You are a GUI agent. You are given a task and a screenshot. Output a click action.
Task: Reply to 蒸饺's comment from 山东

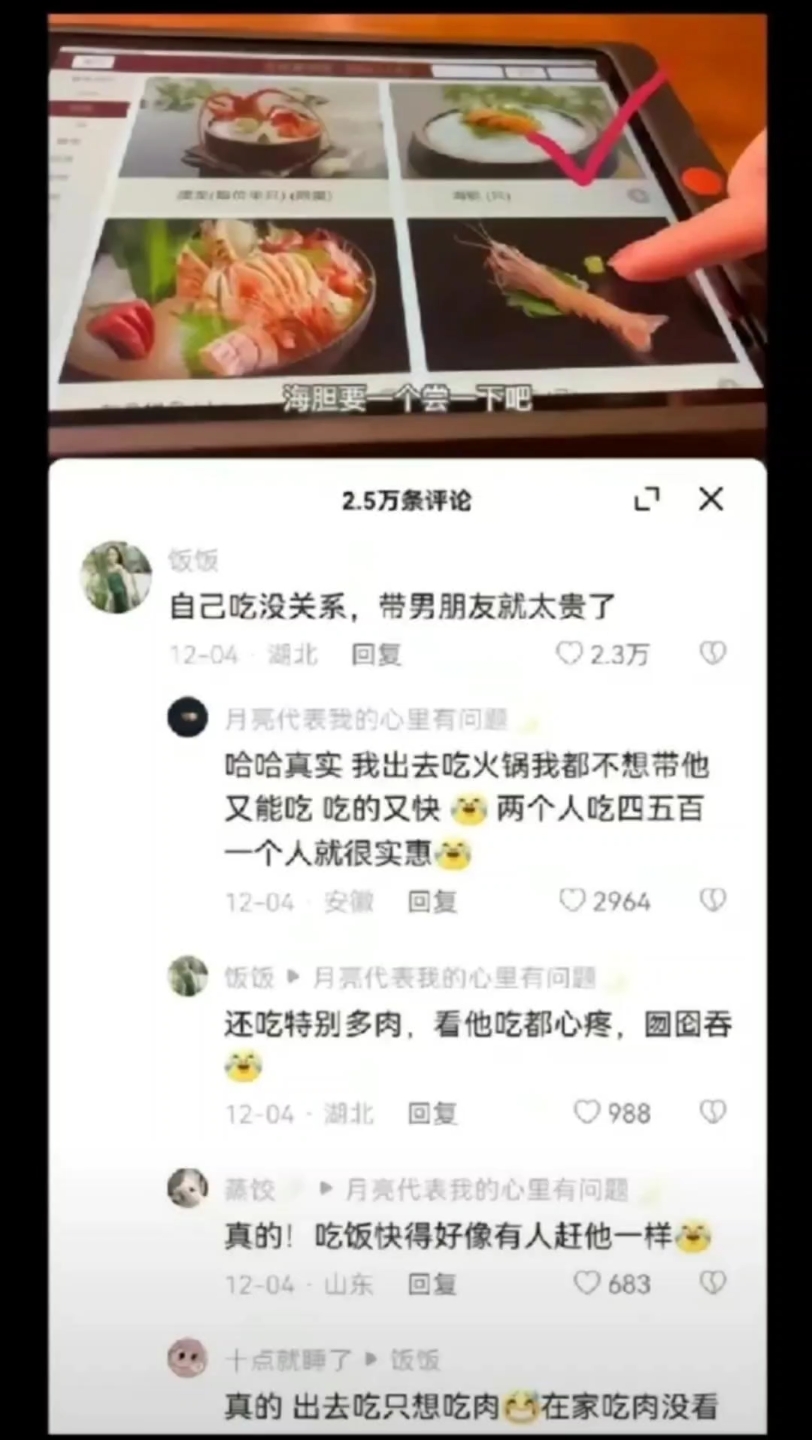(432, 1283)
